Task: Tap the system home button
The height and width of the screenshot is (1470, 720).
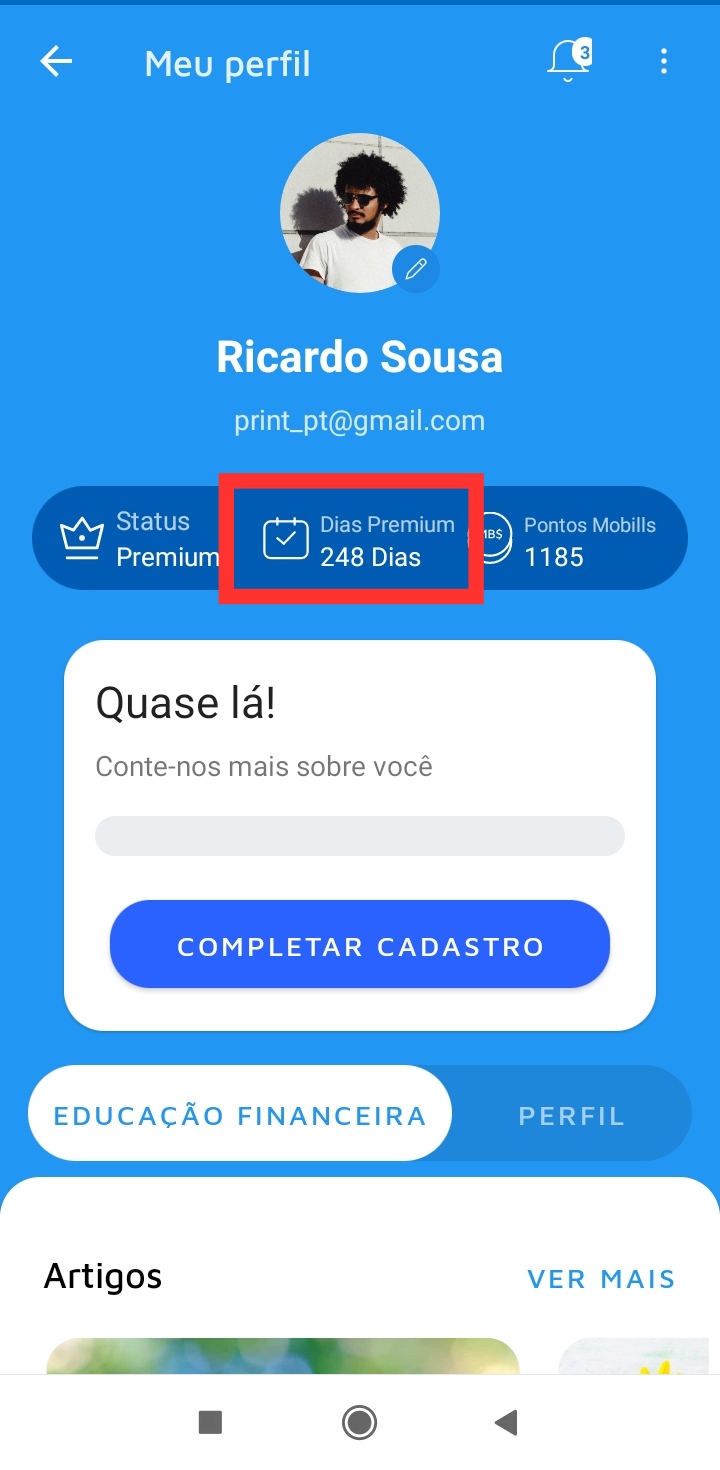Action: (359, 1421)
